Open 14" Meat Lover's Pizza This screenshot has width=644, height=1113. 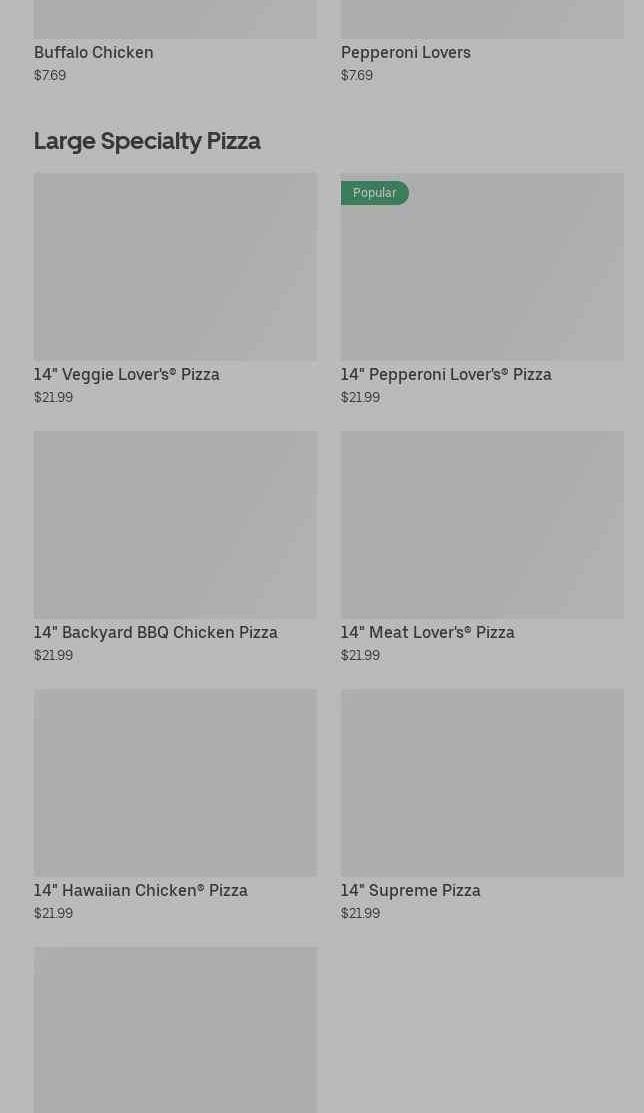[481, 548]
